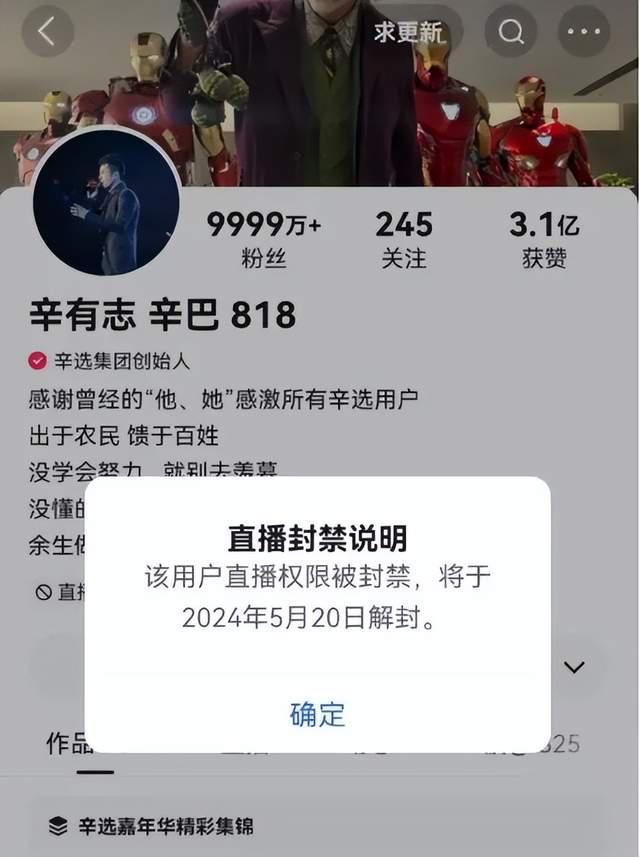Switch to the 作品 tab
Screen dimensions: 640x857
coord(68,744)
